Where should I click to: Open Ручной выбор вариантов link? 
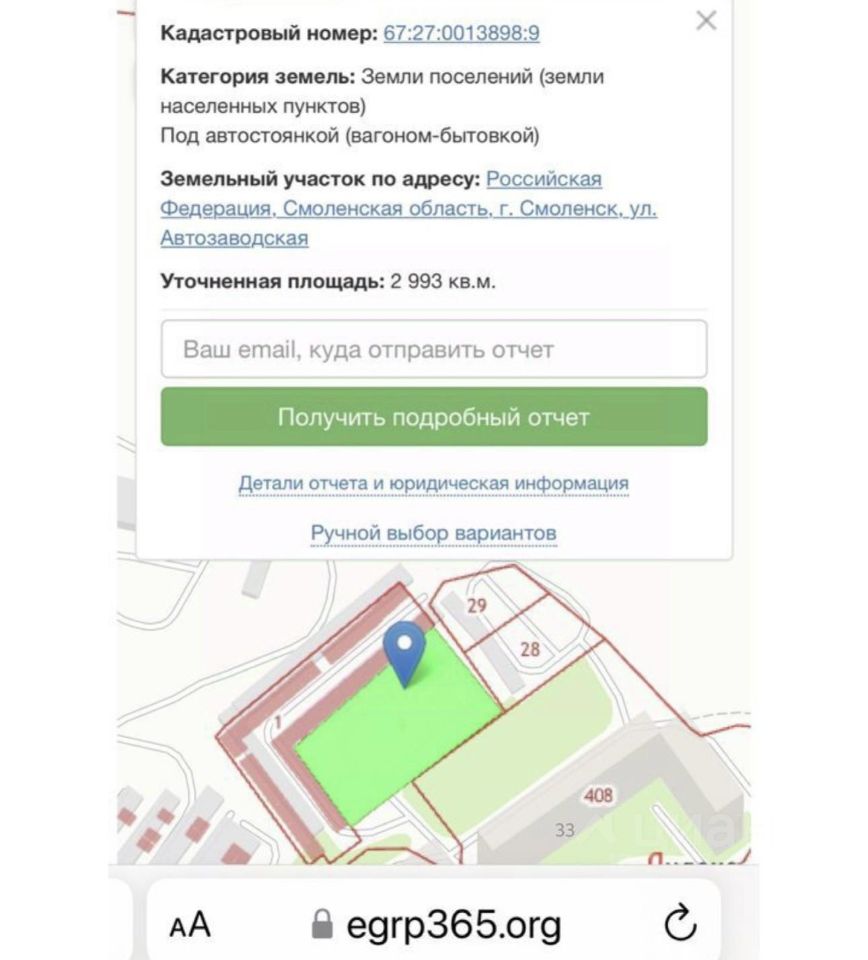(x=433, y=534)
